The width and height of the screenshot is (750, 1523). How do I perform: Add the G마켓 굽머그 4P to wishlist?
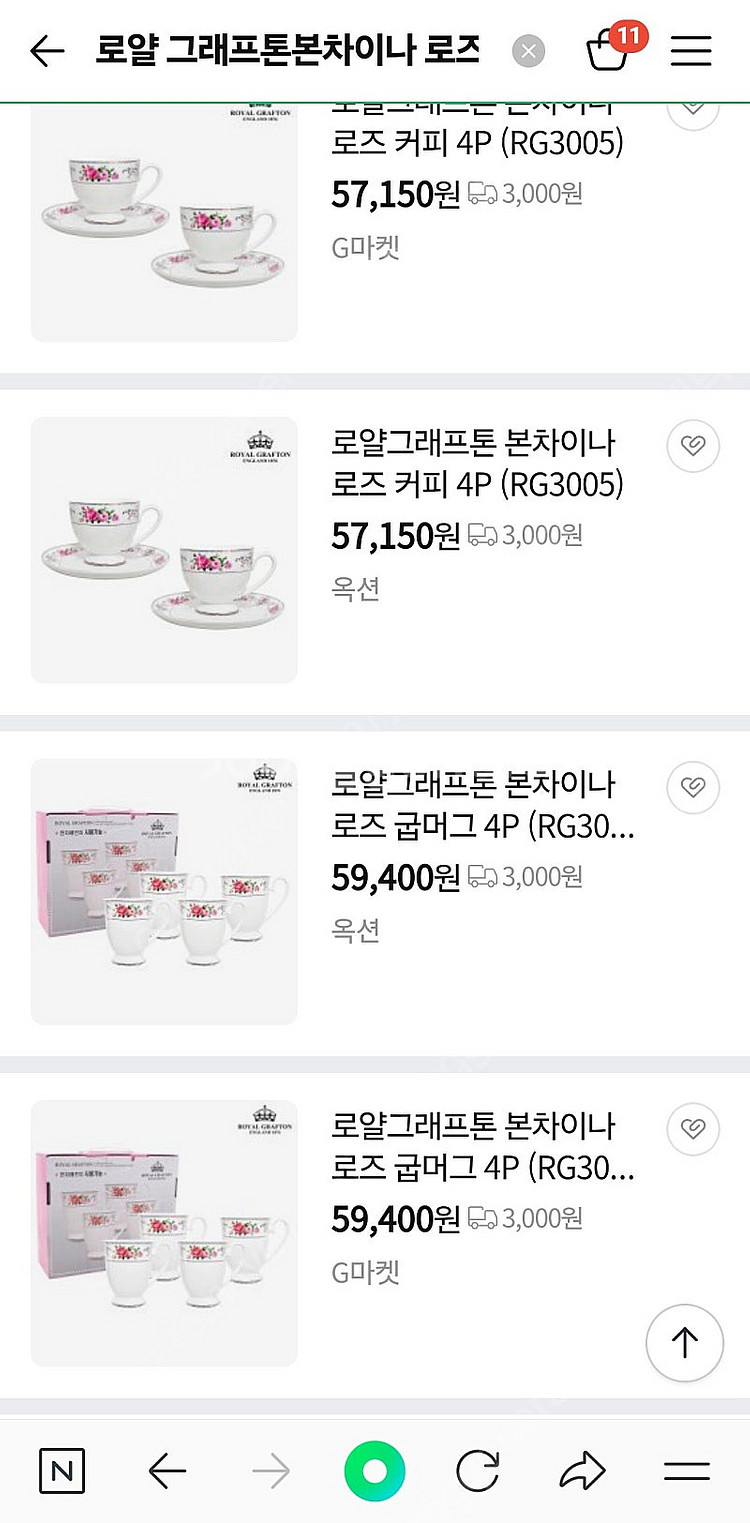(x=692, y=1129)
